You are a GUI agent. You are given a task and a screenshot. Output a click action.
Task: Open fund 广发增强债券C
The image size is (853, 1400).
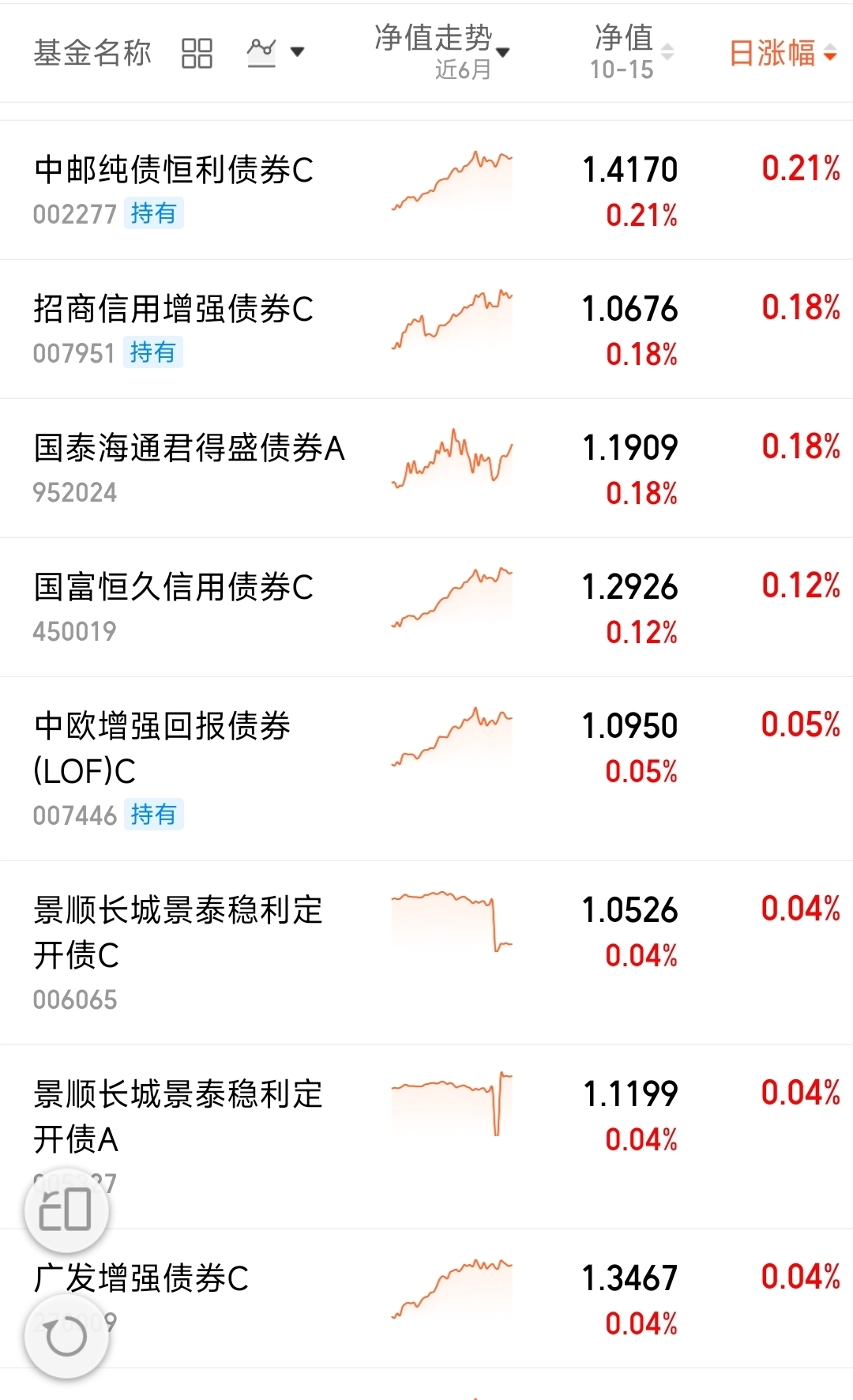tap(142, 1278)
